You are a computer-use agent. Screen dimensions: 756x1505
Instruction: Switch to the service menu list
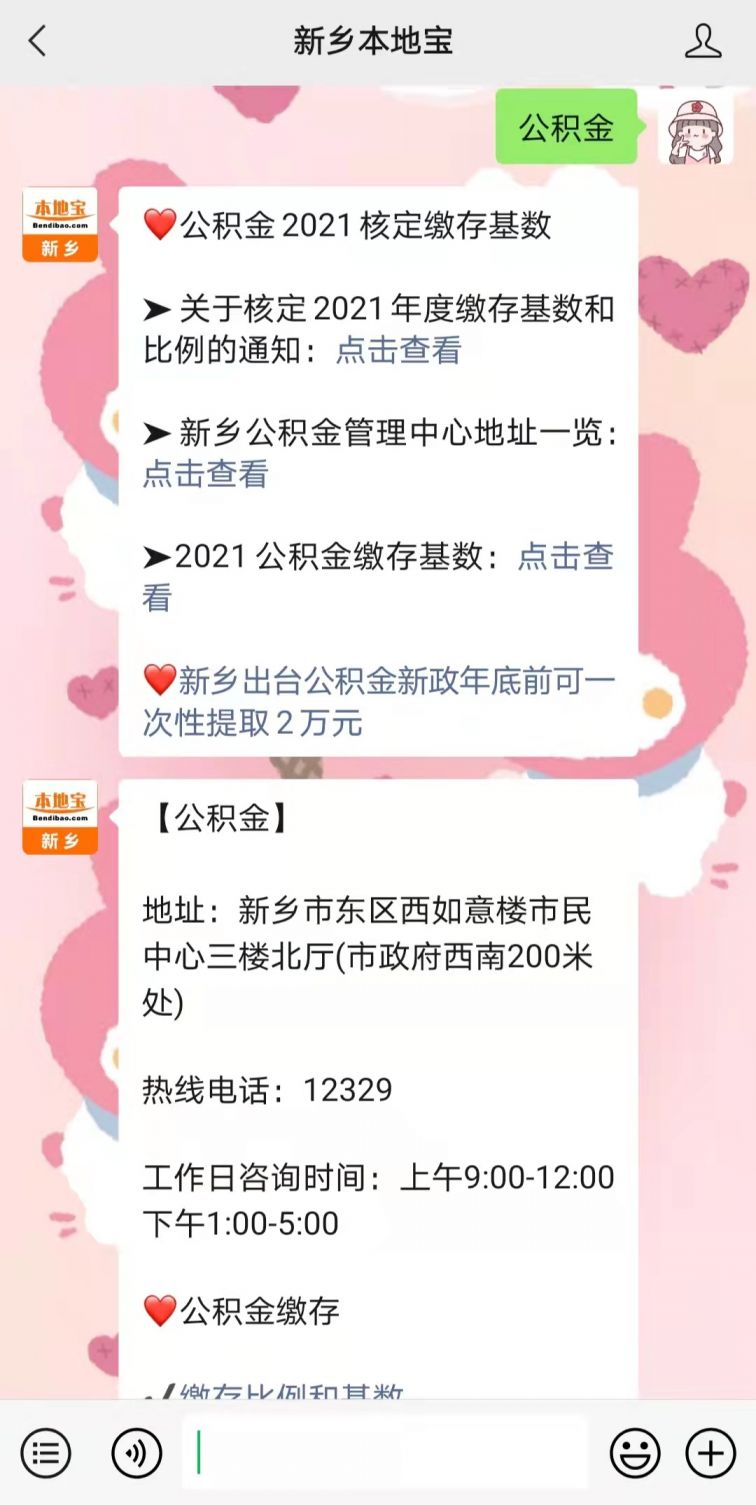tap(46, 1453)
